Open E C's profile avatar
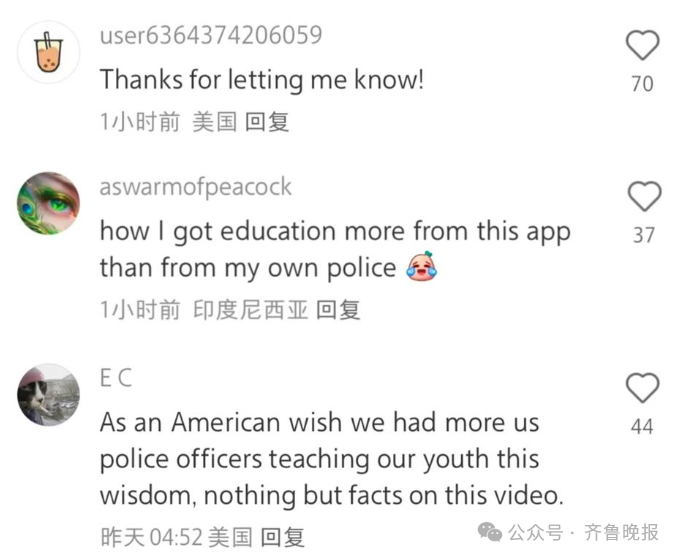 point(49,394)
